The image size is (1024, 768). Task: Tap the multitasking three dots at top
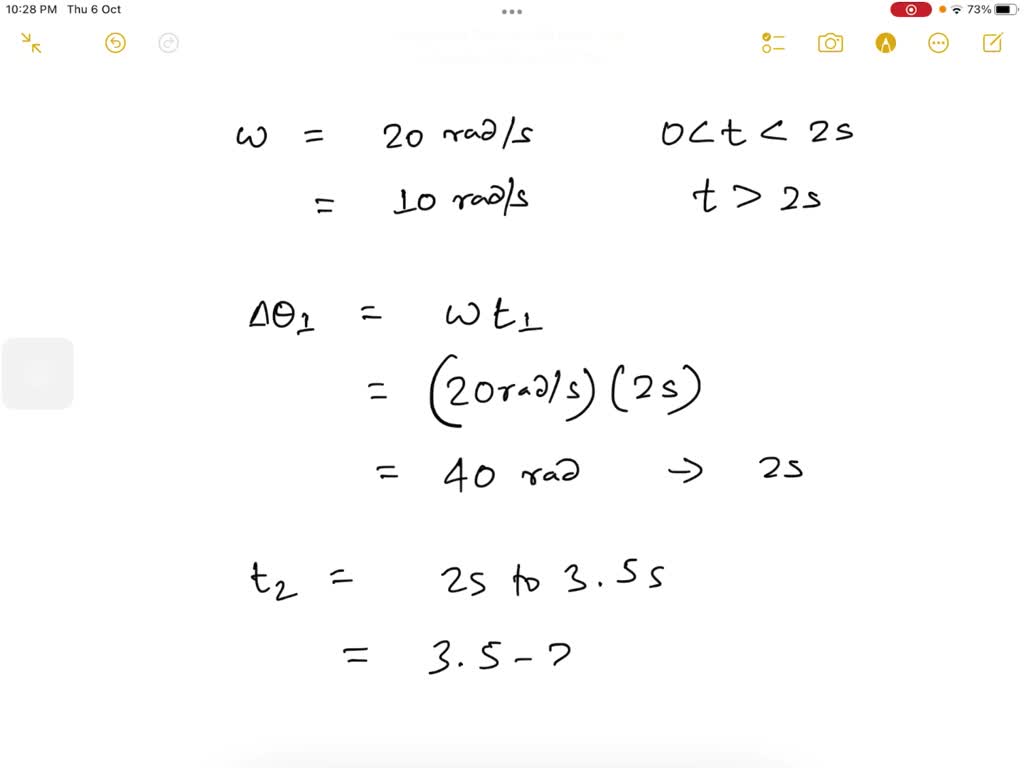pyautogui.click(x=512, y=12)
